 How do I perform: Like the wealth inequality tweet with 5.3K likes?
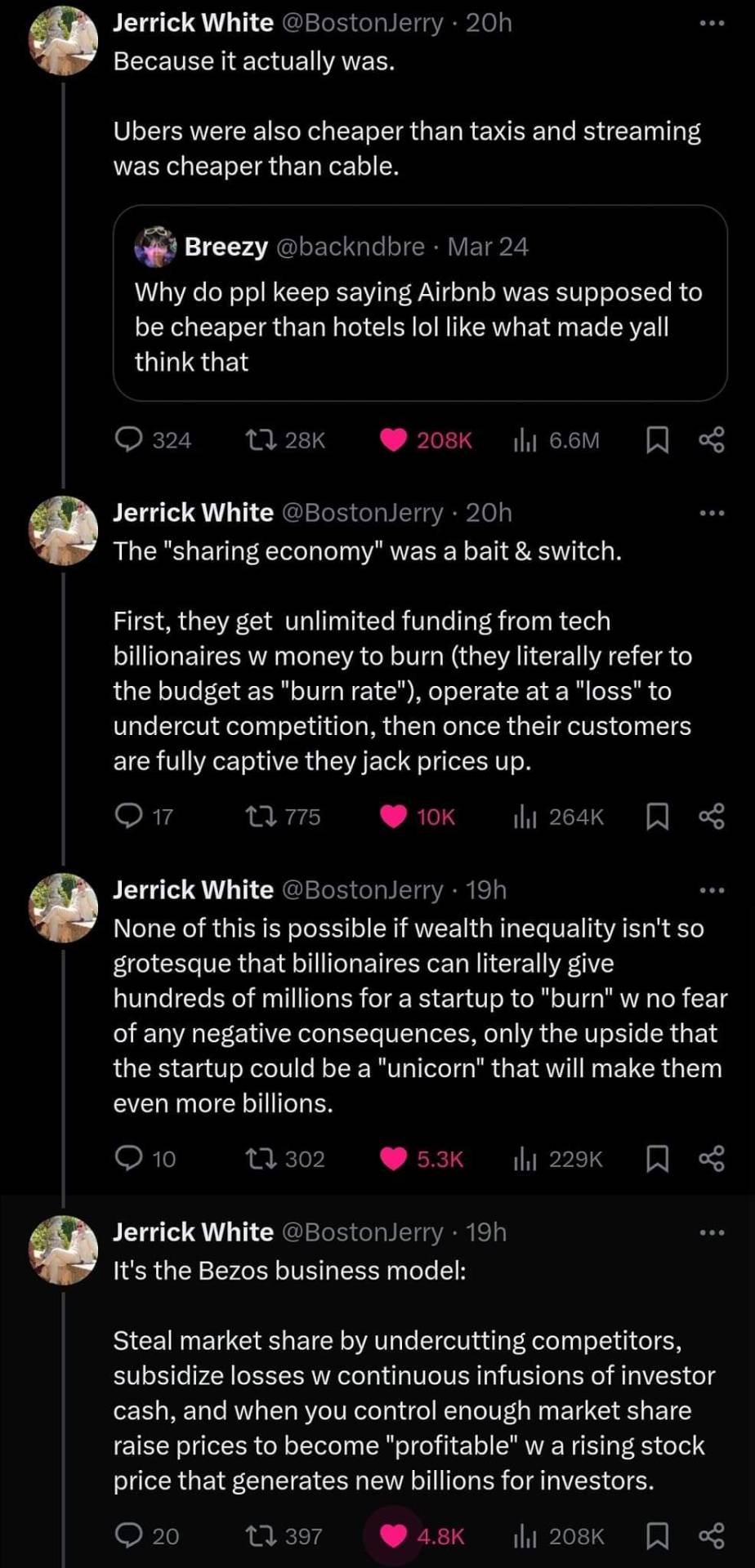tap(394, 1159)
